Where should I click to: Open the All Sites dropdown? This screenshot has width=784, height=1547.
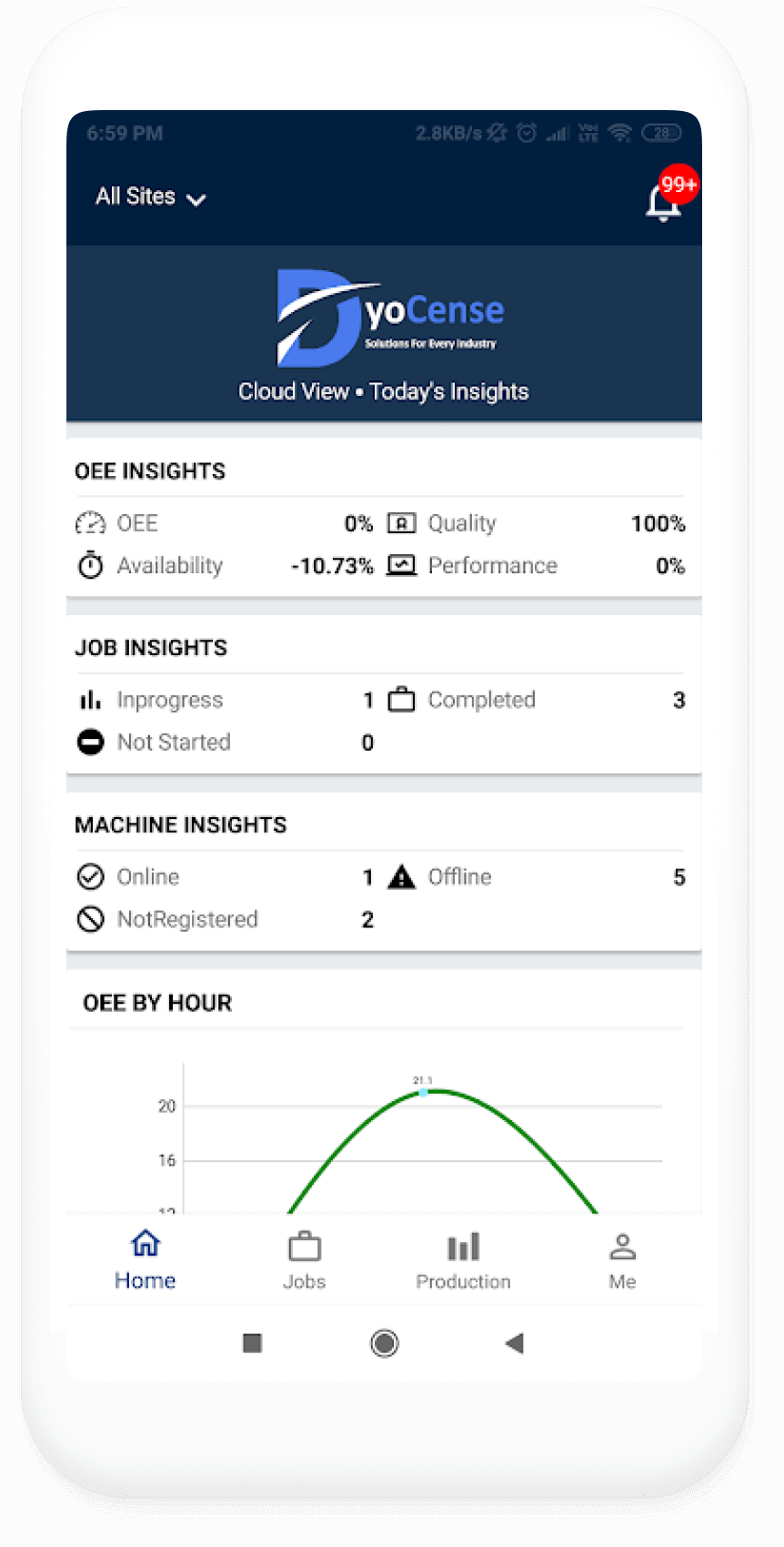tap(151, 197)
